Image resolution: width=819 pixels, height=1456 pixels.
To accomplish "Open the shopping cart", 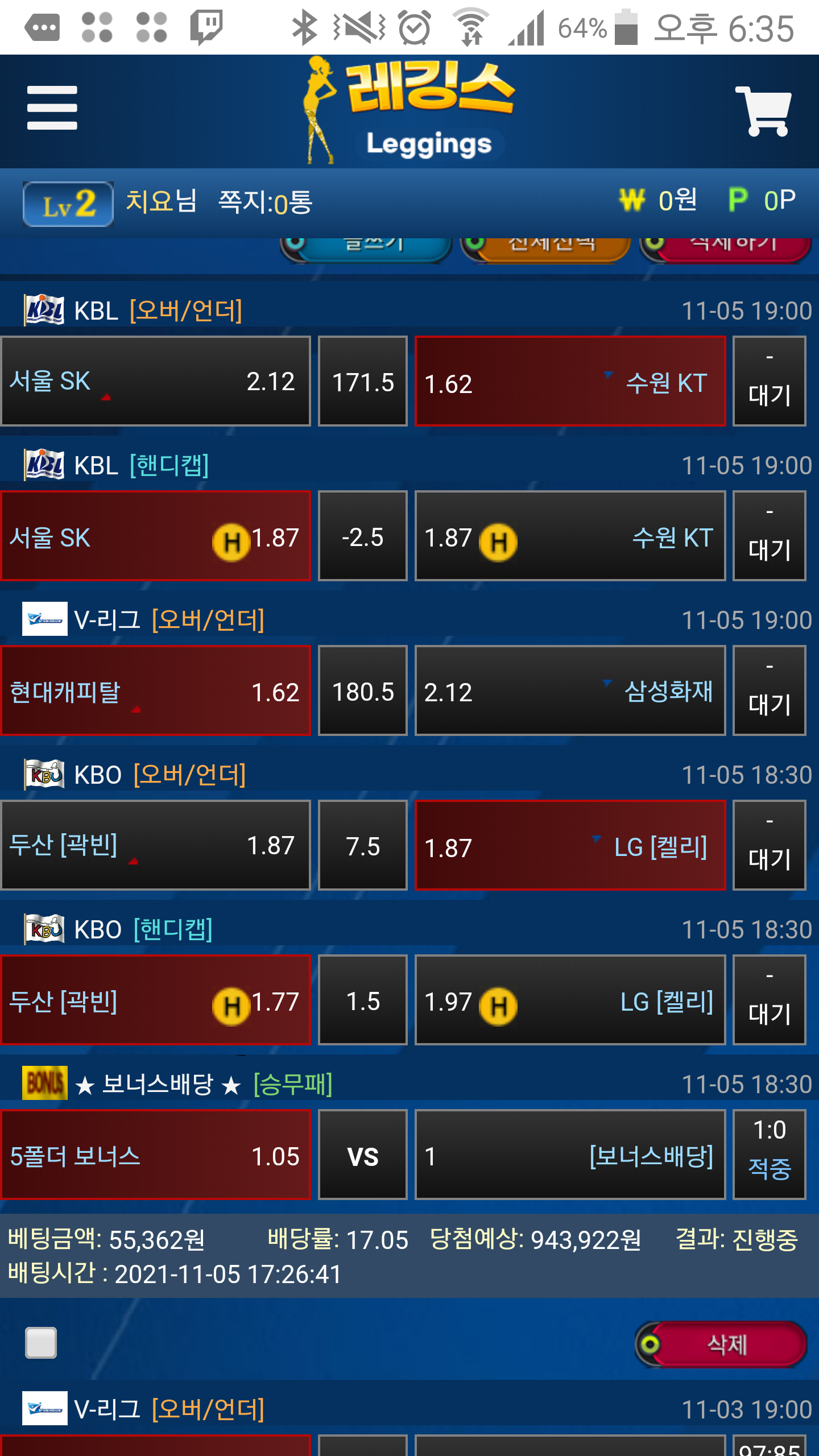I will click(x=763, y=111).
